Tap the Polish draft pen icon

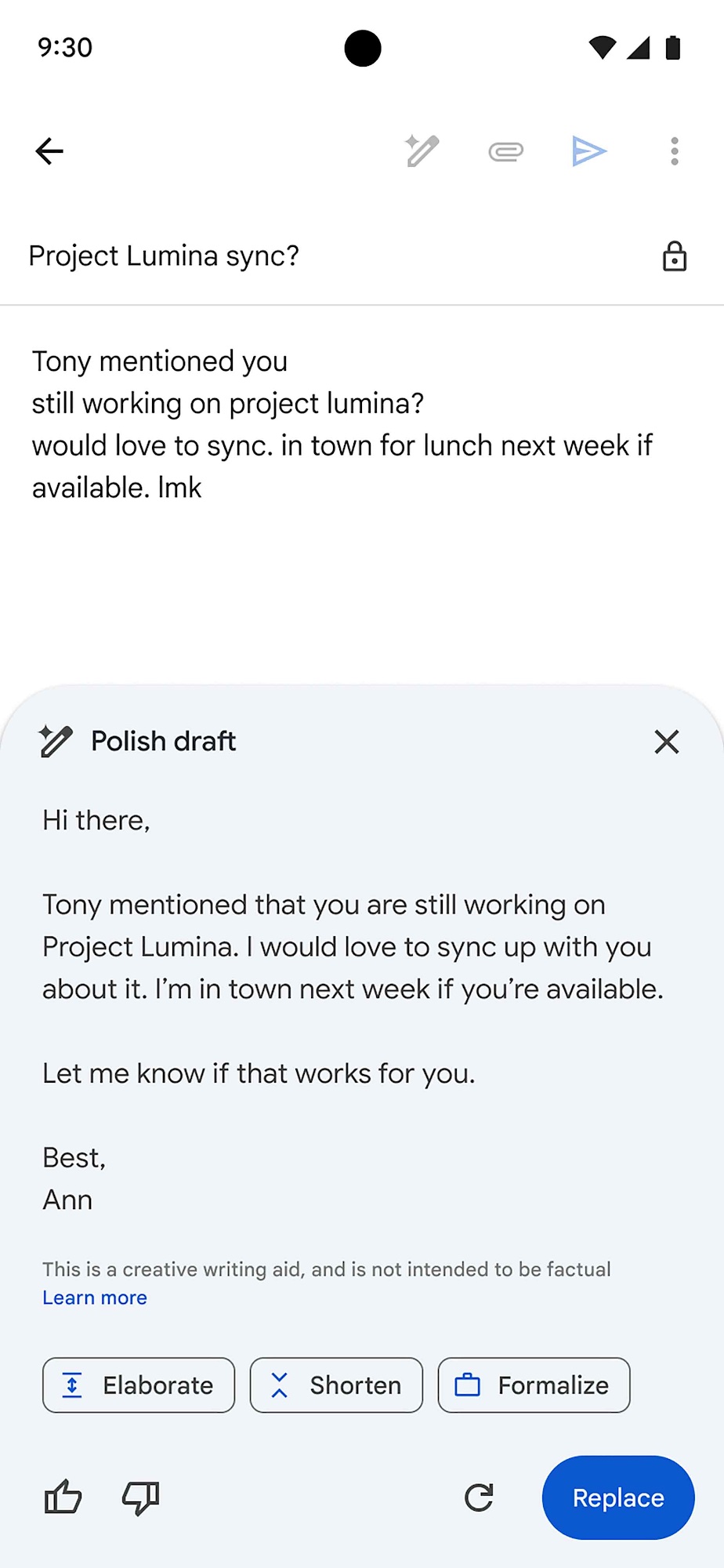[x=55, y=741]
